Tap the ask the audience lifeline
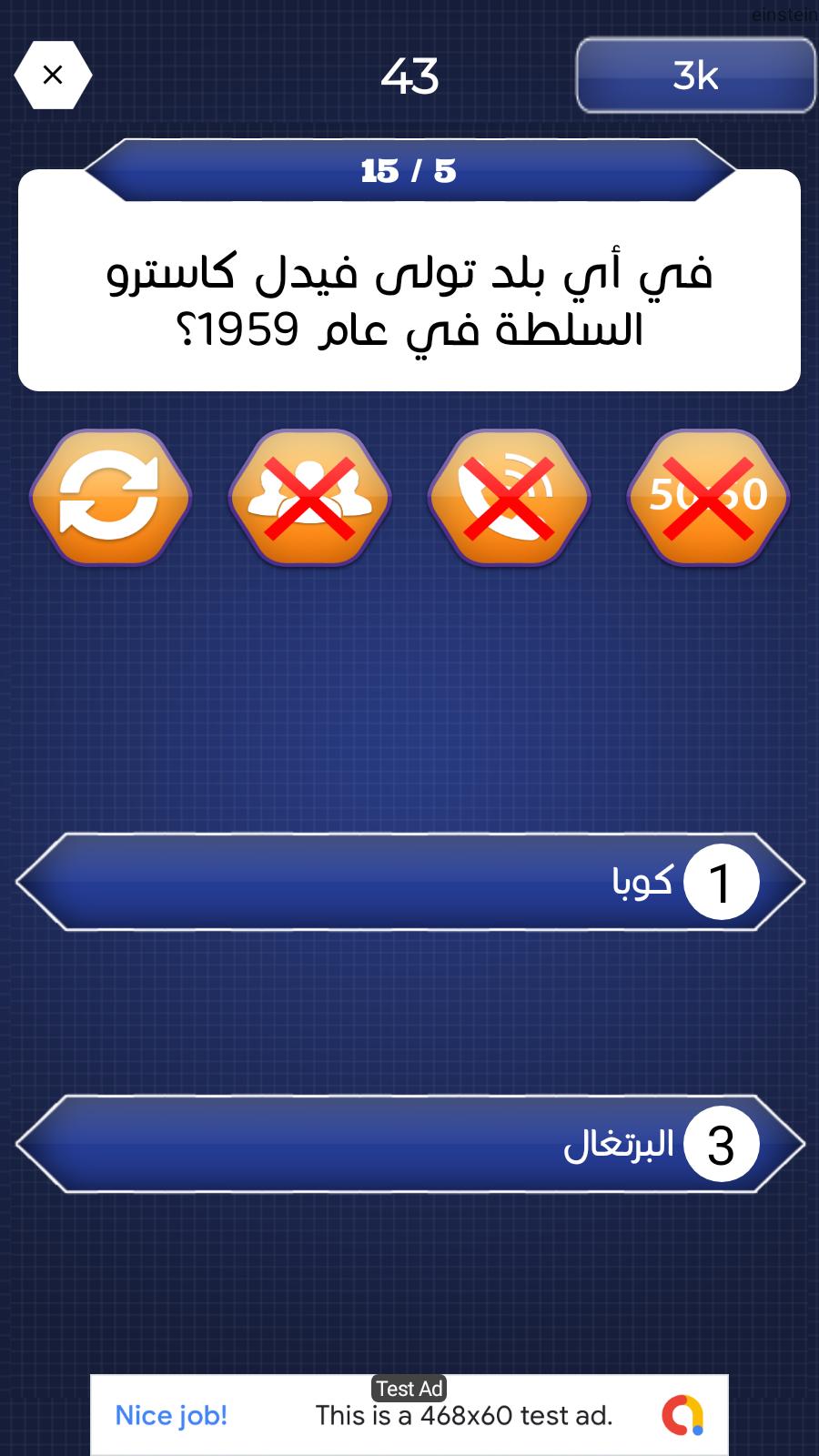 pos(309,498)
